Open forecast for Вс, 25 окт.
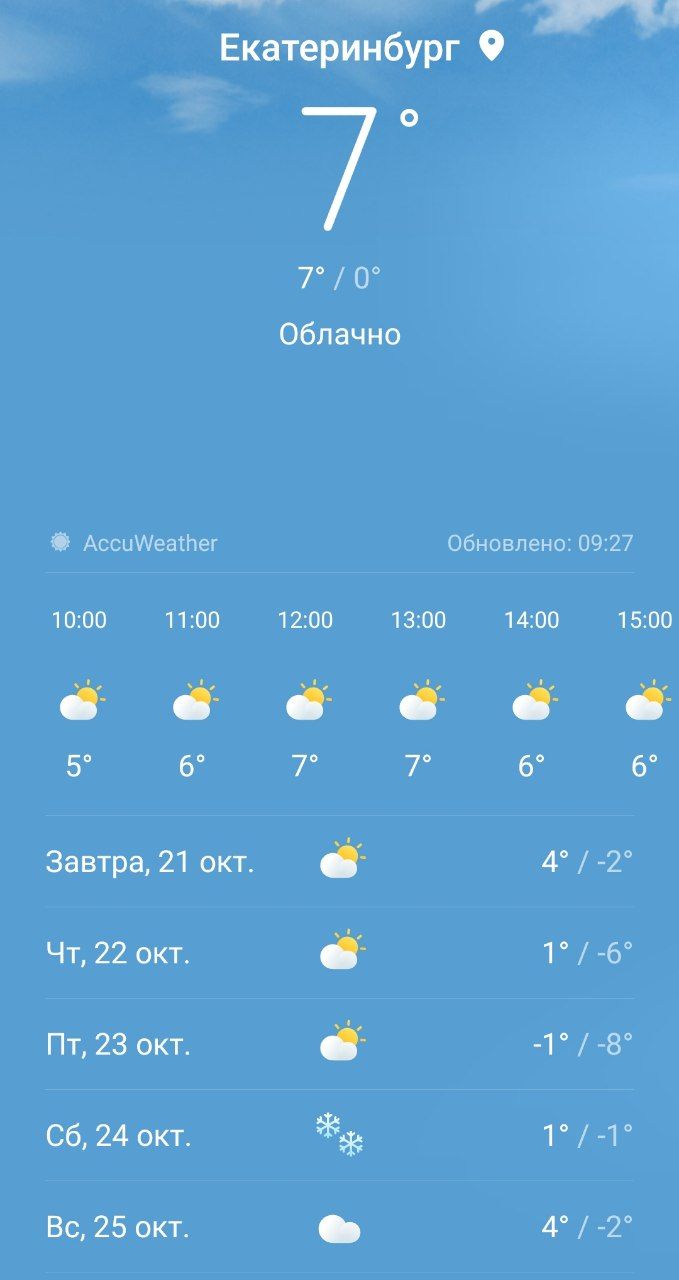The image size is (679, 1280). coord(339,1226)
